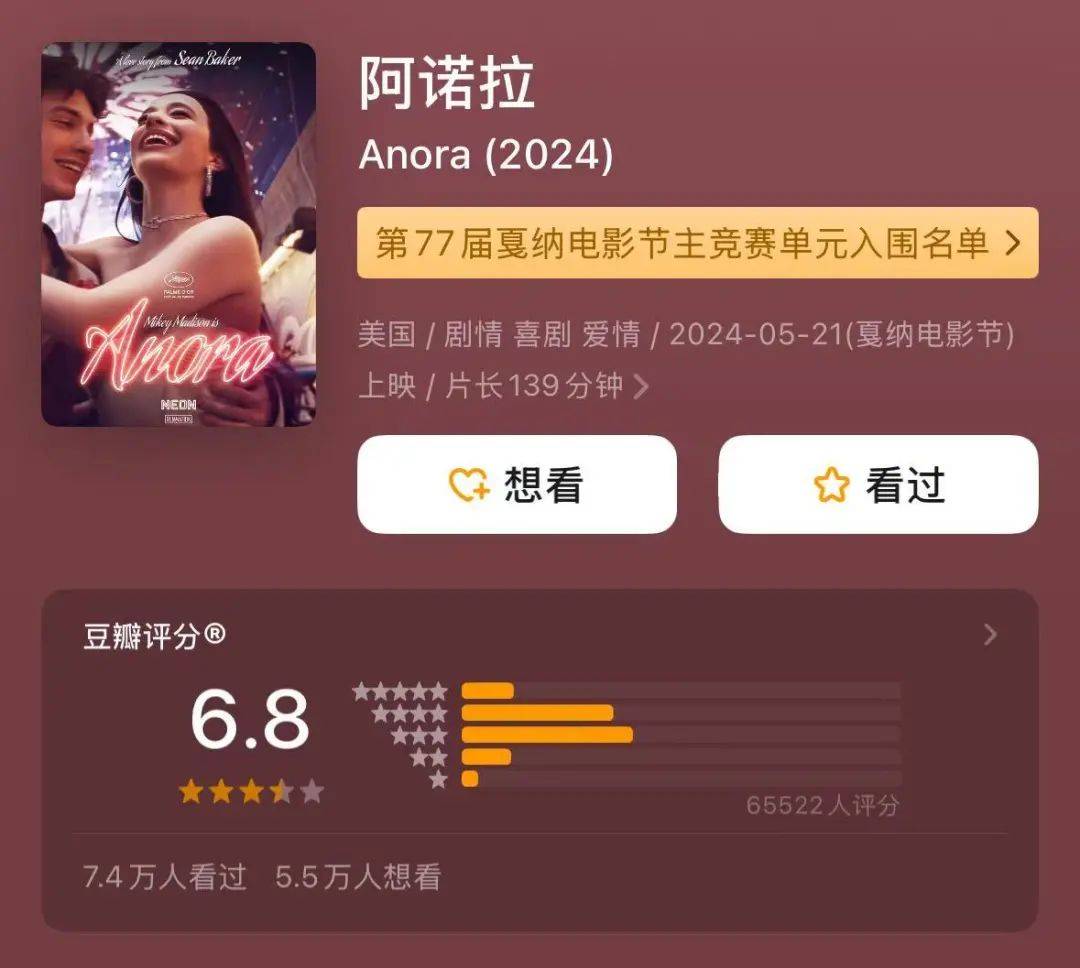Expand the movie info line with 片长139分钟

tap(641, 386)
